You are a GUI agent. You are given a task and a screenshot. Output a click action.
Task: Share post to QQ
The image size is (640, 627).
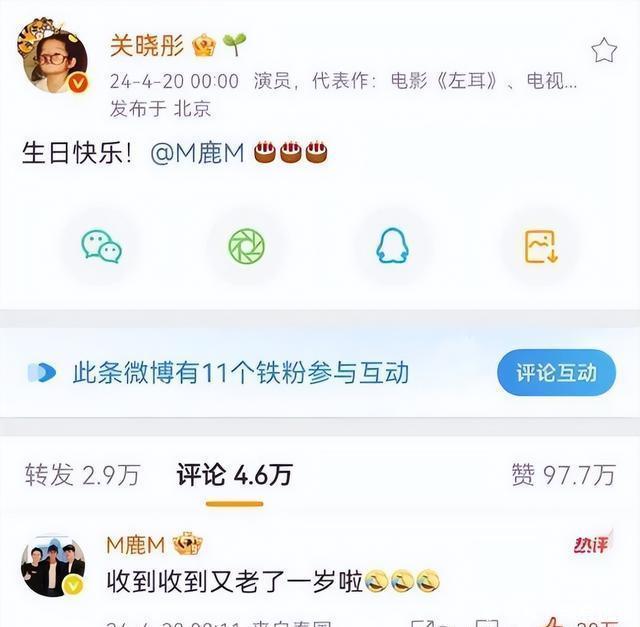[392, 245]
